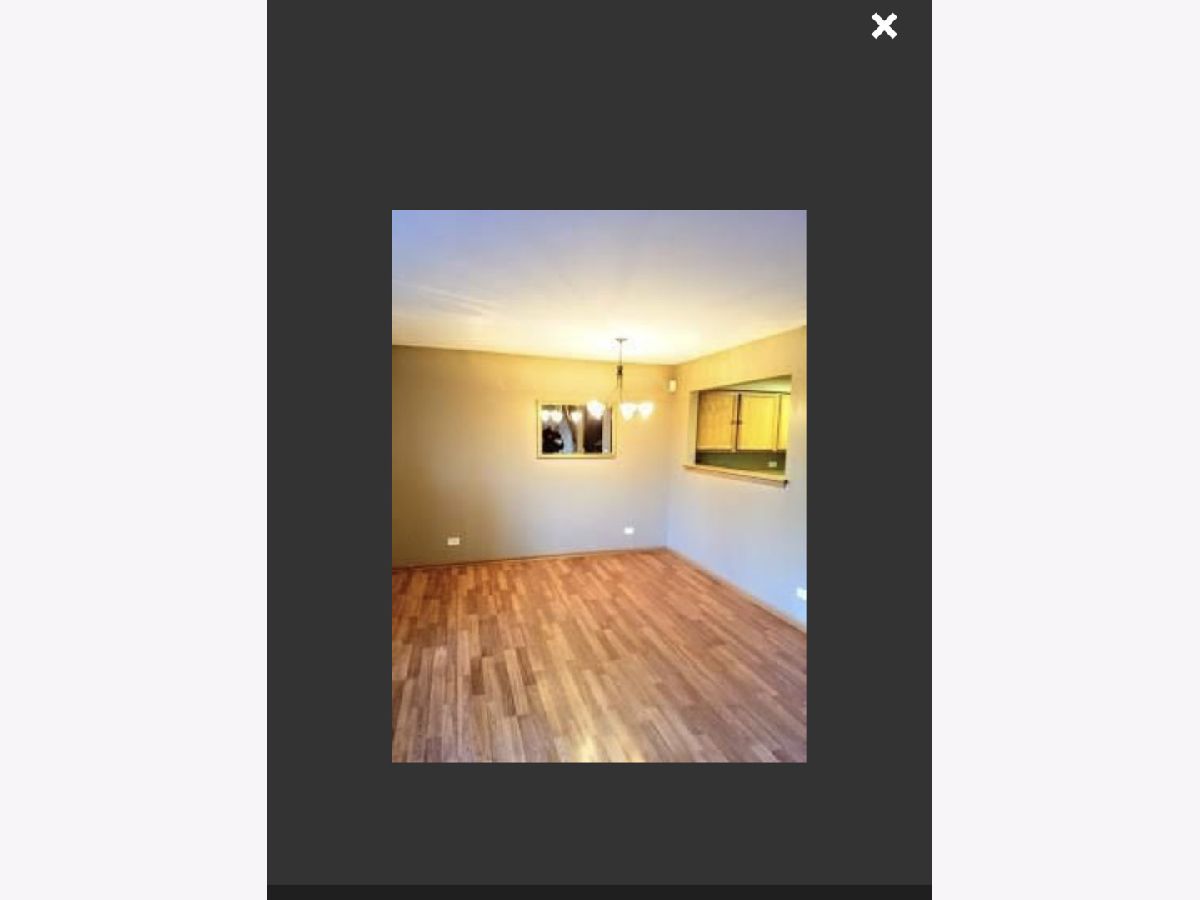Close the photo viewer with the X
This screenshot has height=900, width=1200.
click(x=884, y=26)
